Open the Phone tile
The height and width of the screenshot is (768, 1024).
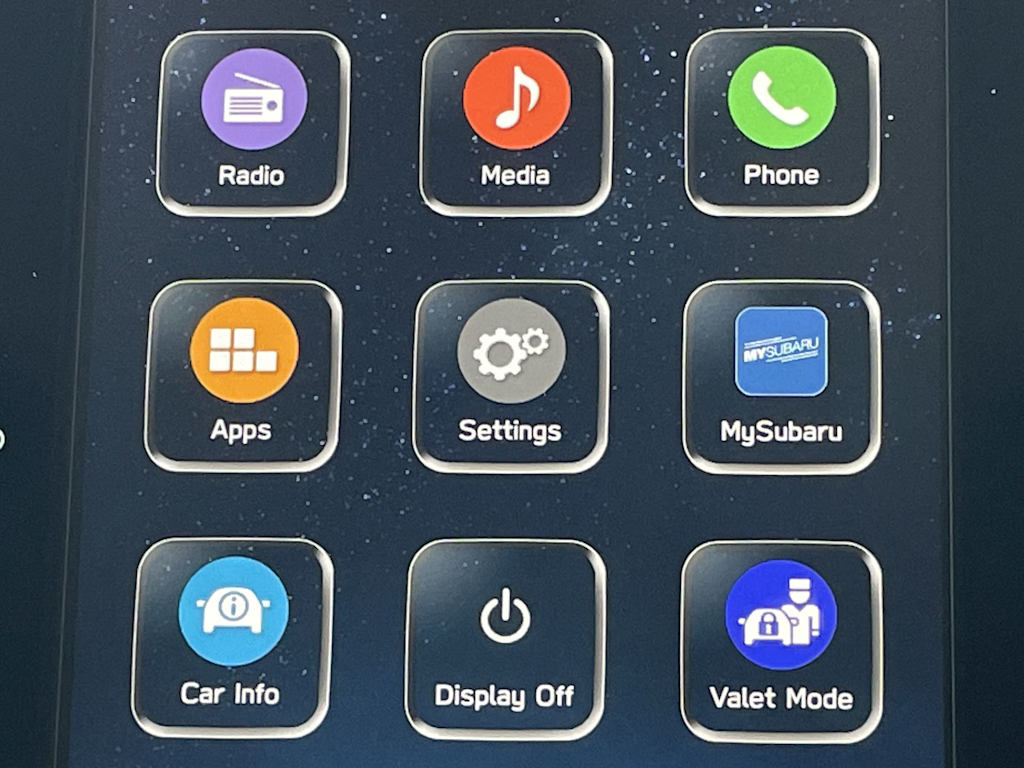(781, 120)
